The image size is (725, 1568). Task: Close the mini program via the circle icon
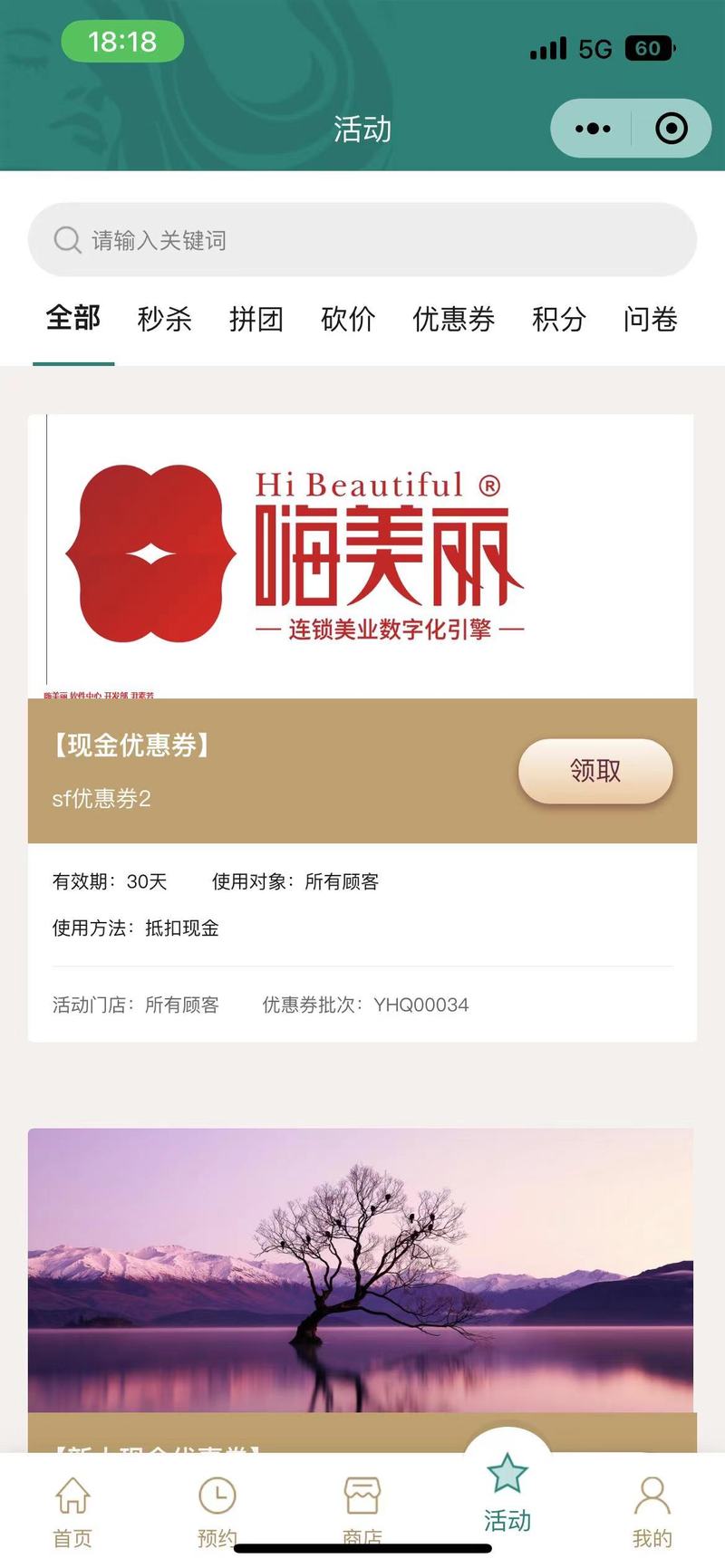pyautogui.click(x=671, y=129)
